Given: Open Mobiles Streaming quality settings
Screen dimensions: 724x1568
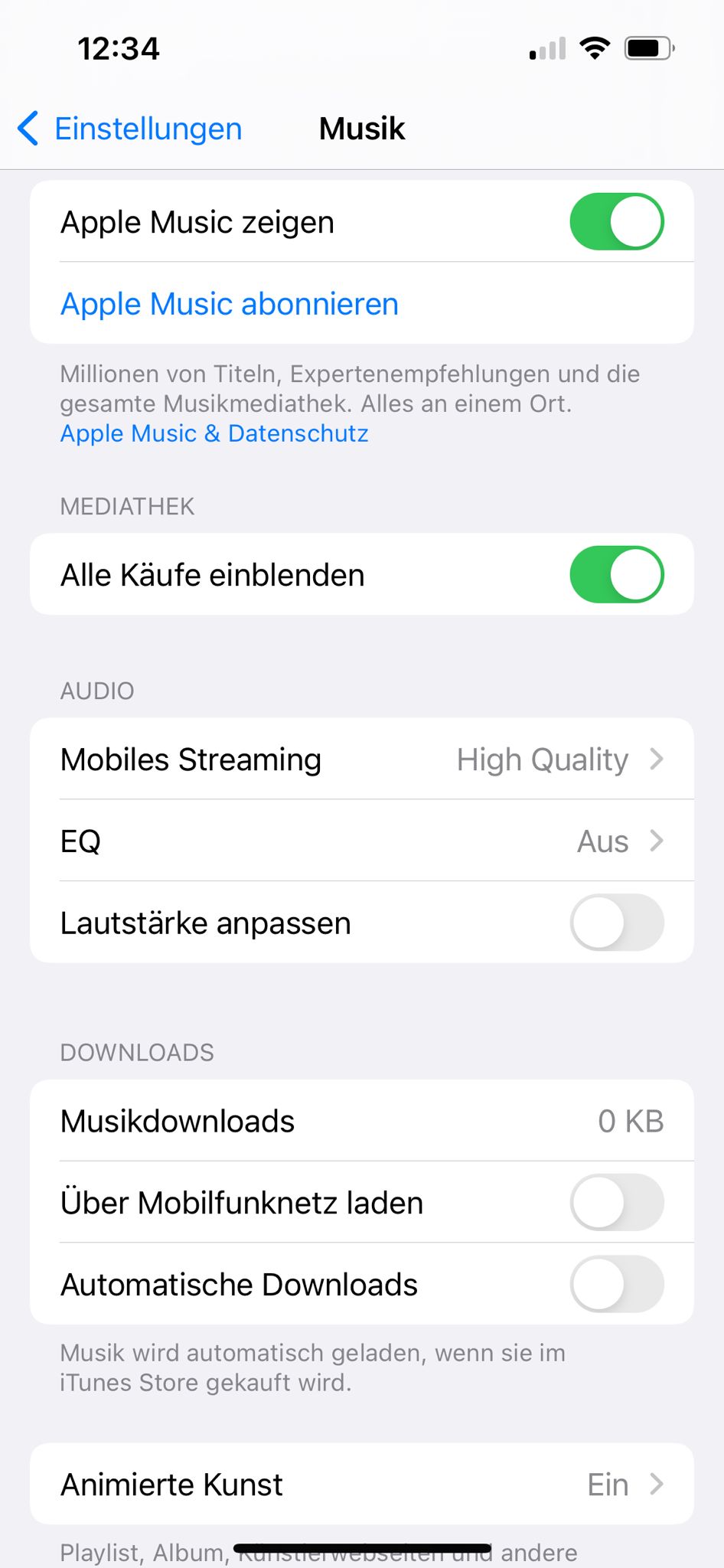Looking at the screenshot, I should pos(361,759).
